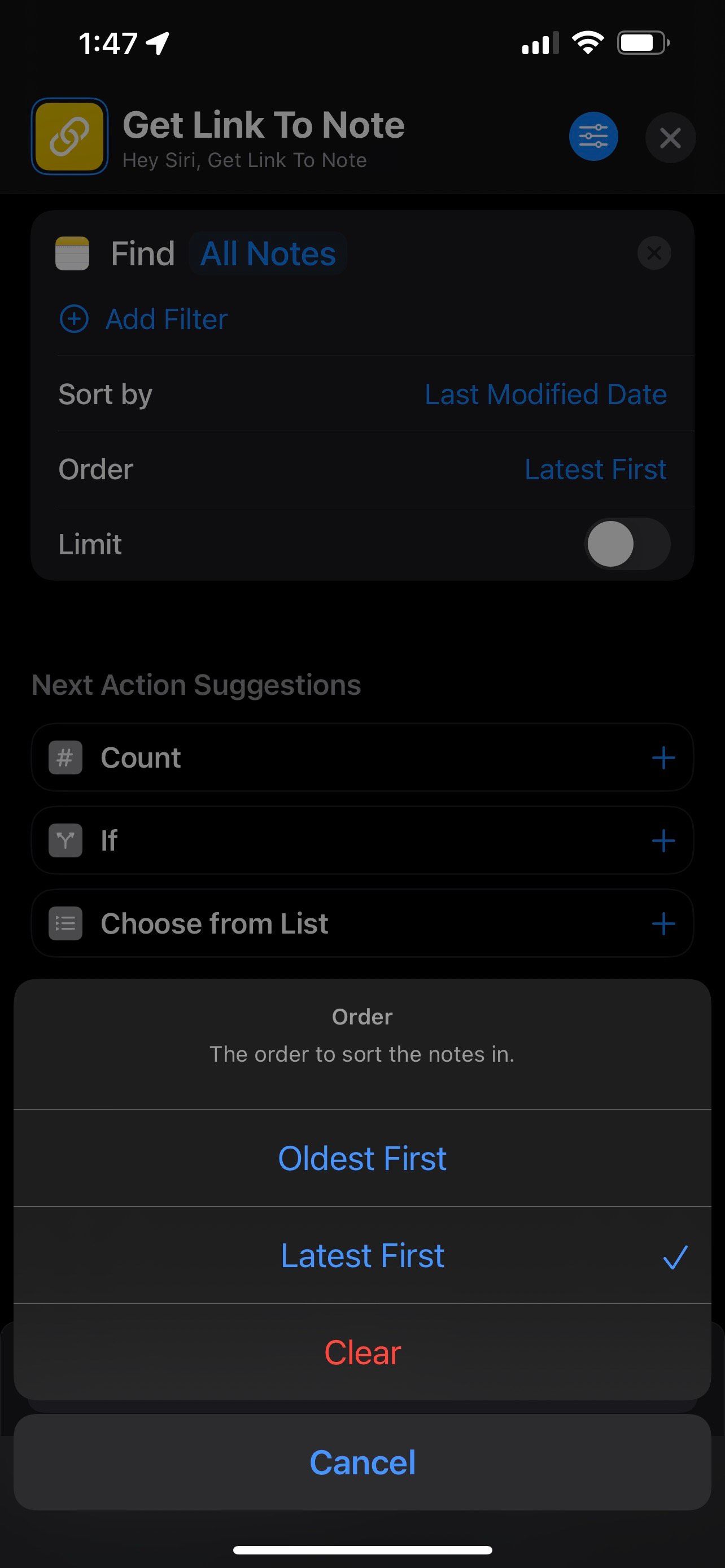Select the checked Latest First option

click(362, 1254)
